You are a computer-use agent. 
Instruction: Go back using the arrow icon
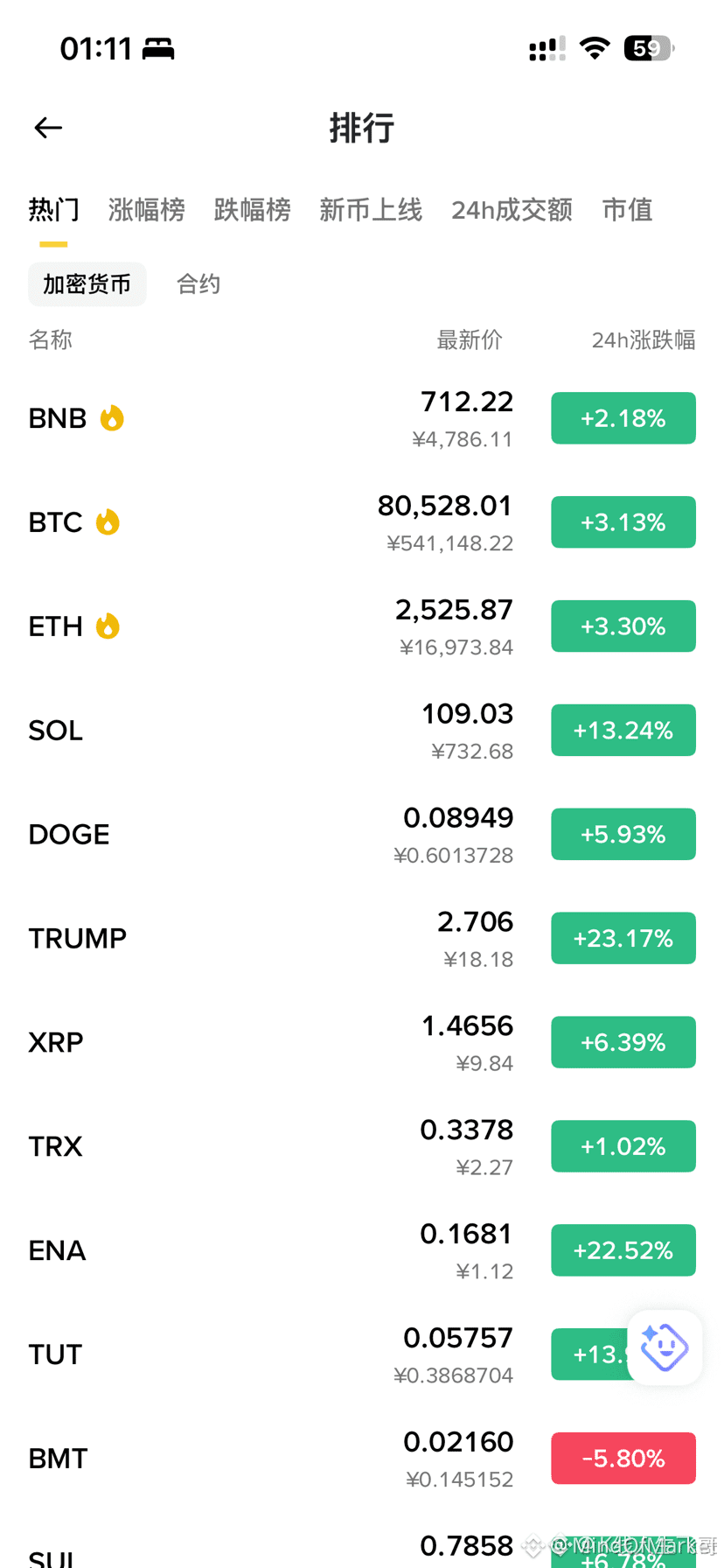coord(48,128)
